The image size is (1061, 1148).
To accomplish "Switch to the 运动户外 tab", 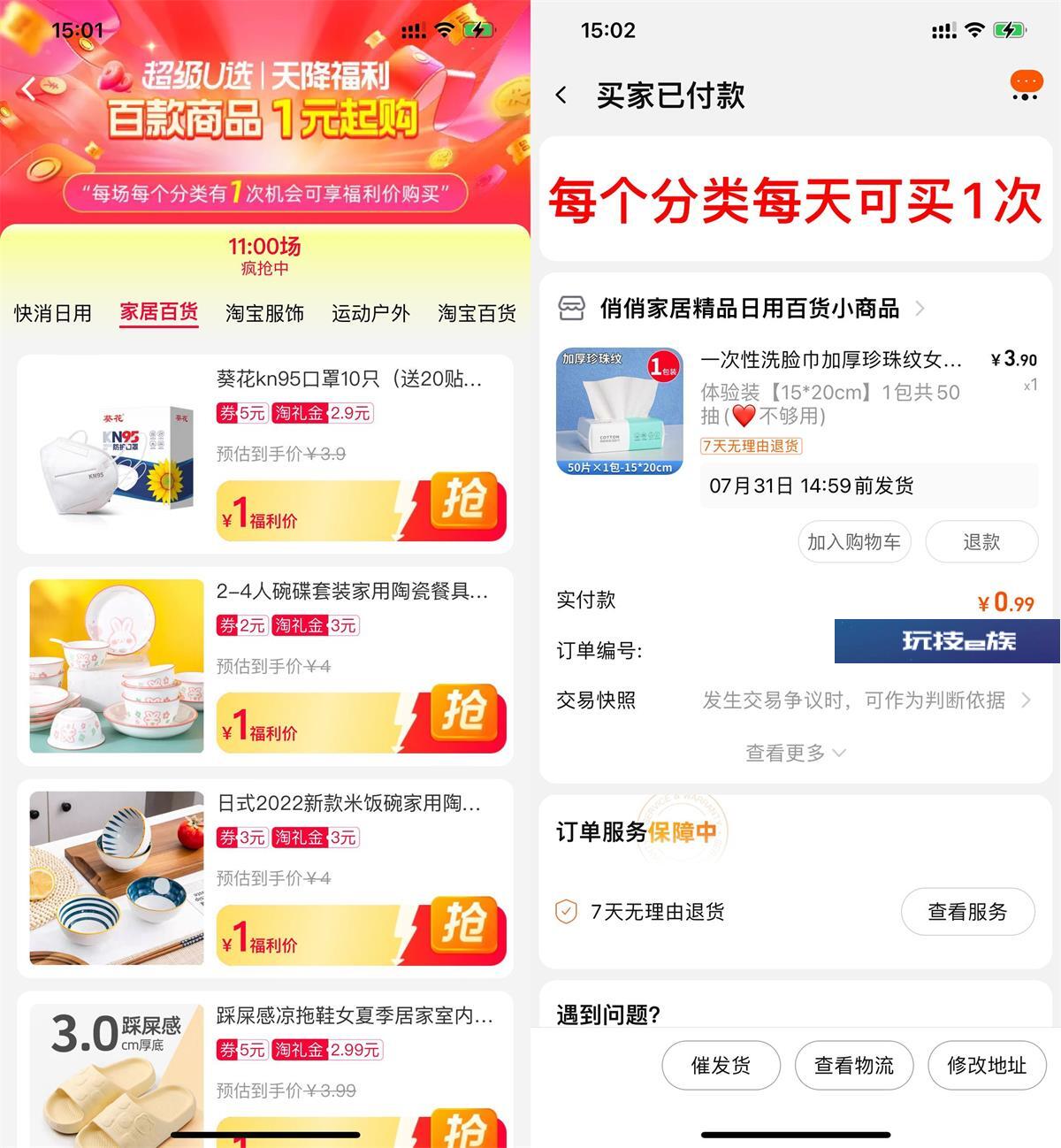I will (370, 313).
